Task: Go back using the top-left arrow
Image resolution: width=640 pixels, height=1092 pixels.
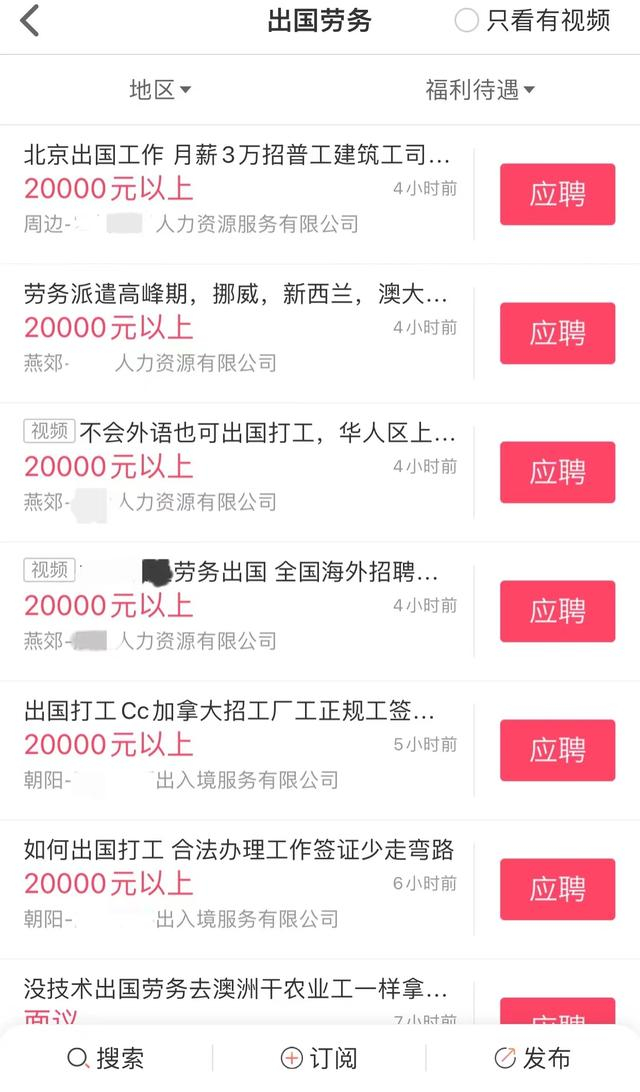Action: (30, 21)
